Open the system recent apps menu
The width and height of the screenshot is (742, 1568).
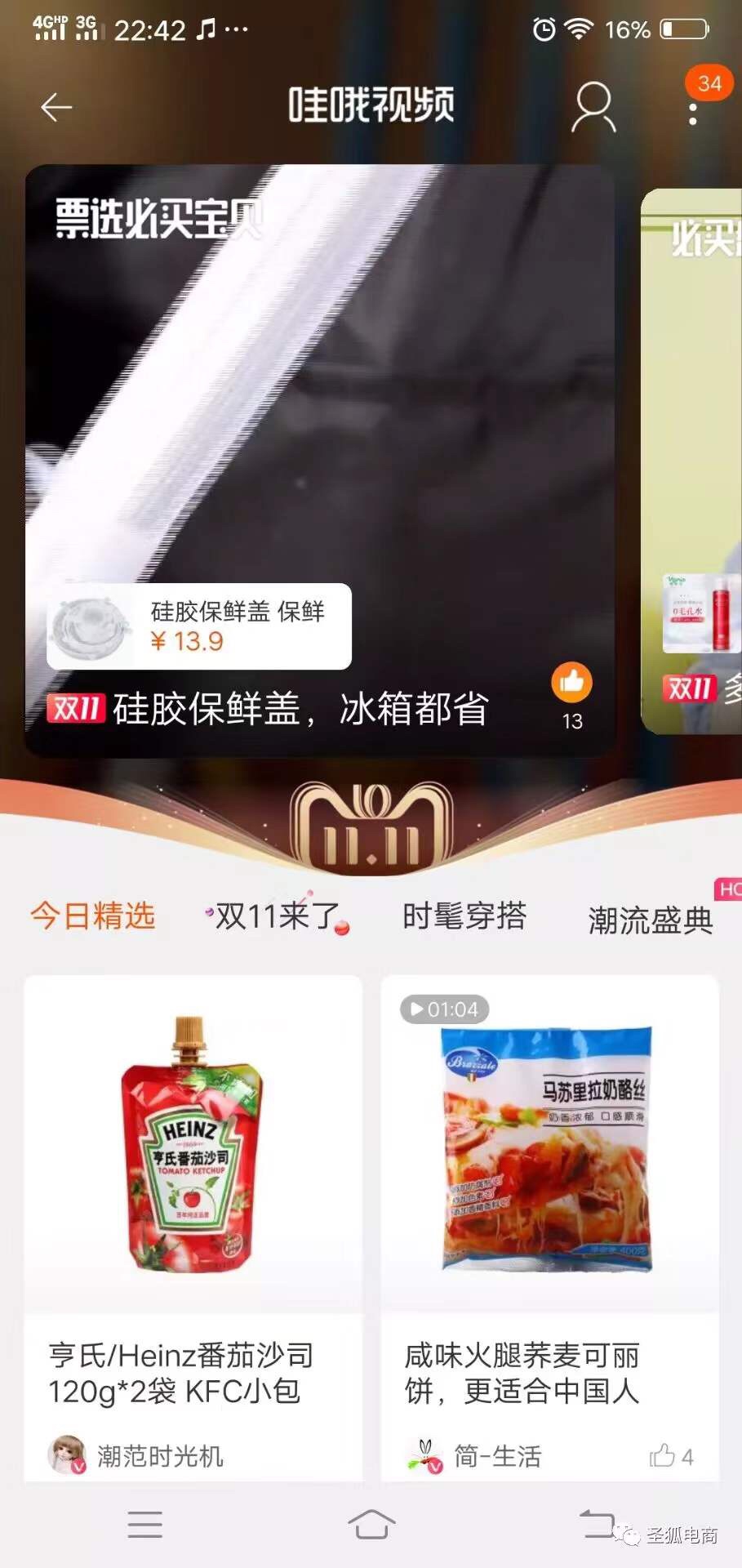pyautogui.click(x=145, y=1524)
